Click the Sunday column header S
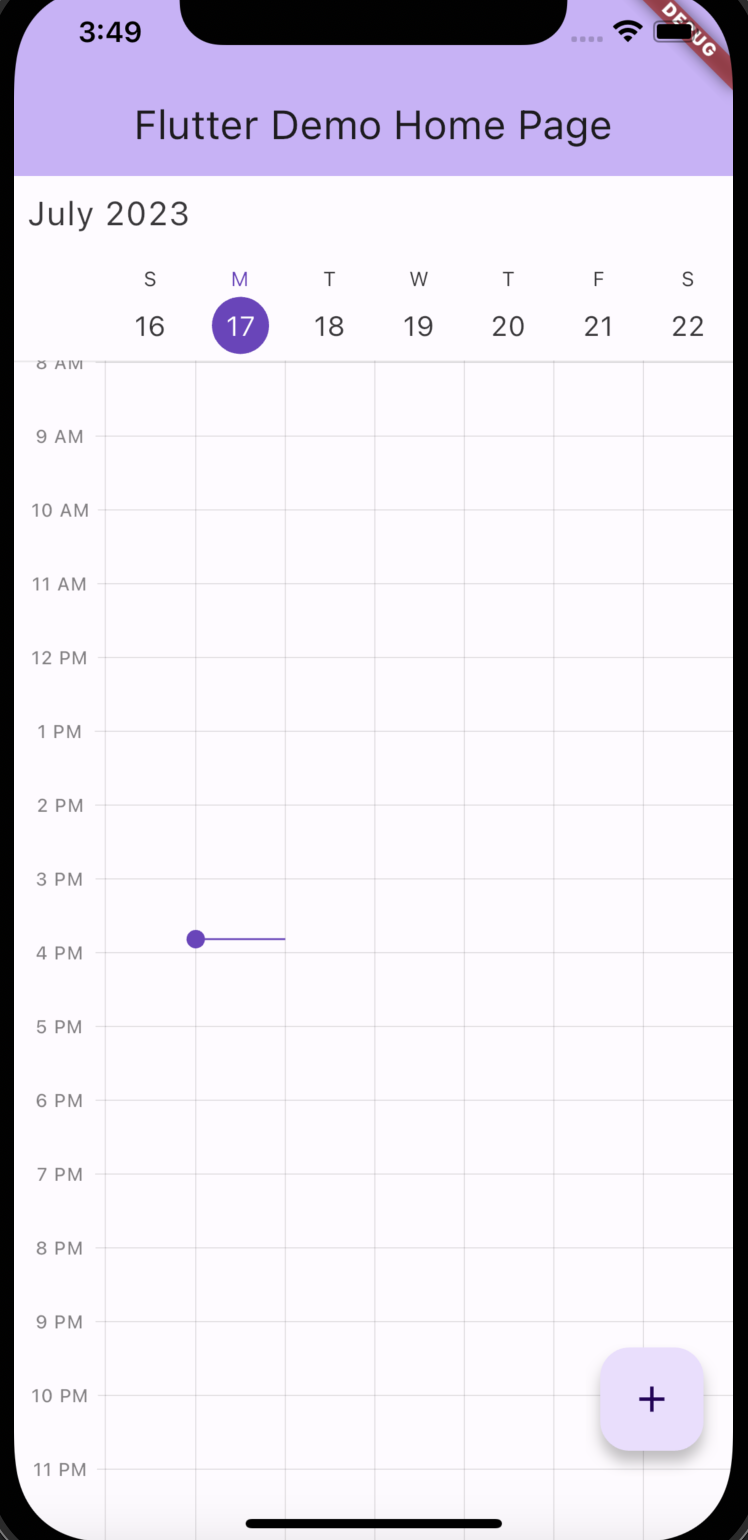The image size is (748, 1540). tap(149, 279)
